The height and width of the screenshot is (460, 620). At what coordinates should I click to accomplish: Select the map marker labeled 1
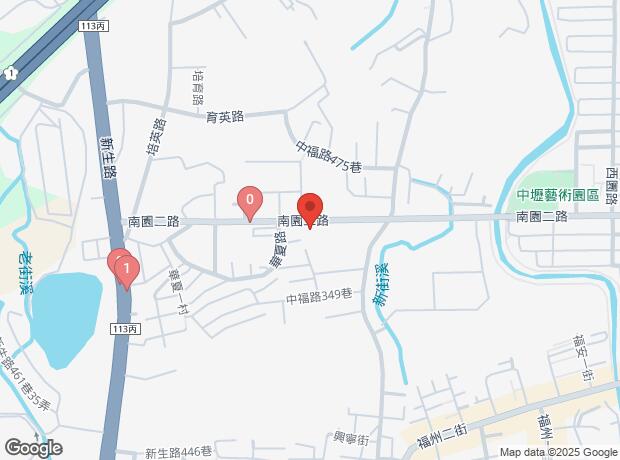tap(126, 268)
